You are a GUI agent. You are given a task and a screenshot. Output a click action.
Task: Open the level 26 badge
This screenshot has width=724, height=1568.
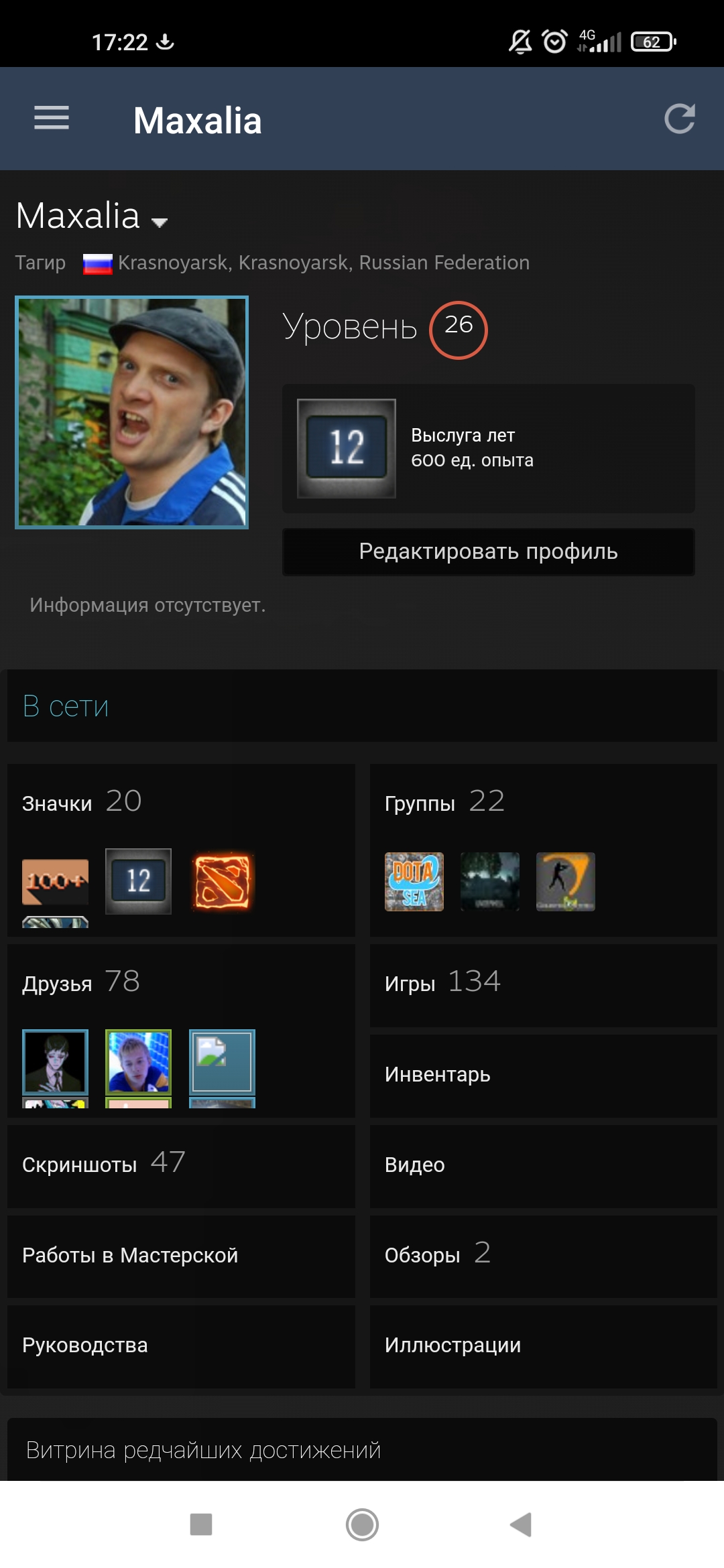click(x=459, y=330)
